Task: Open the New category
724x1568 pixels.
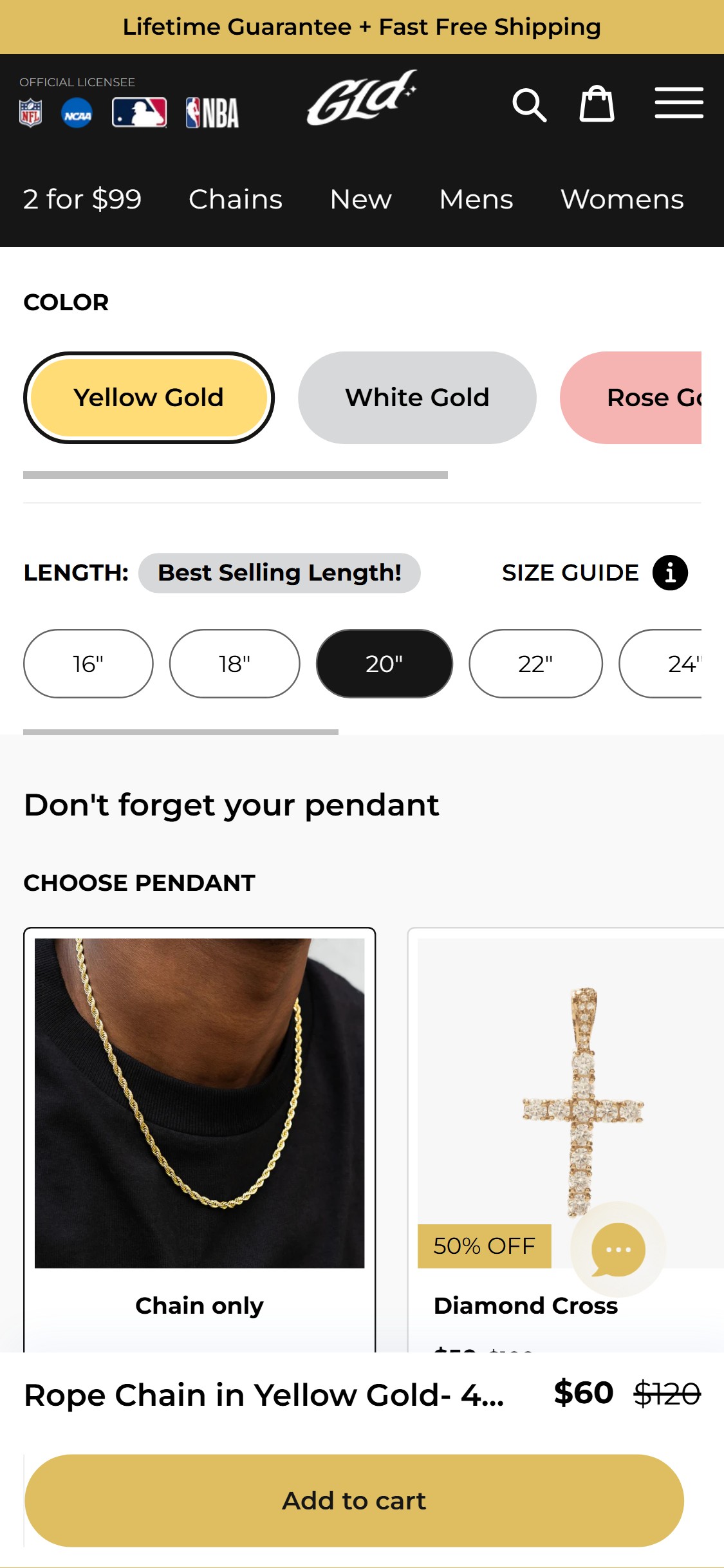Action: click(x=361, y=199)
